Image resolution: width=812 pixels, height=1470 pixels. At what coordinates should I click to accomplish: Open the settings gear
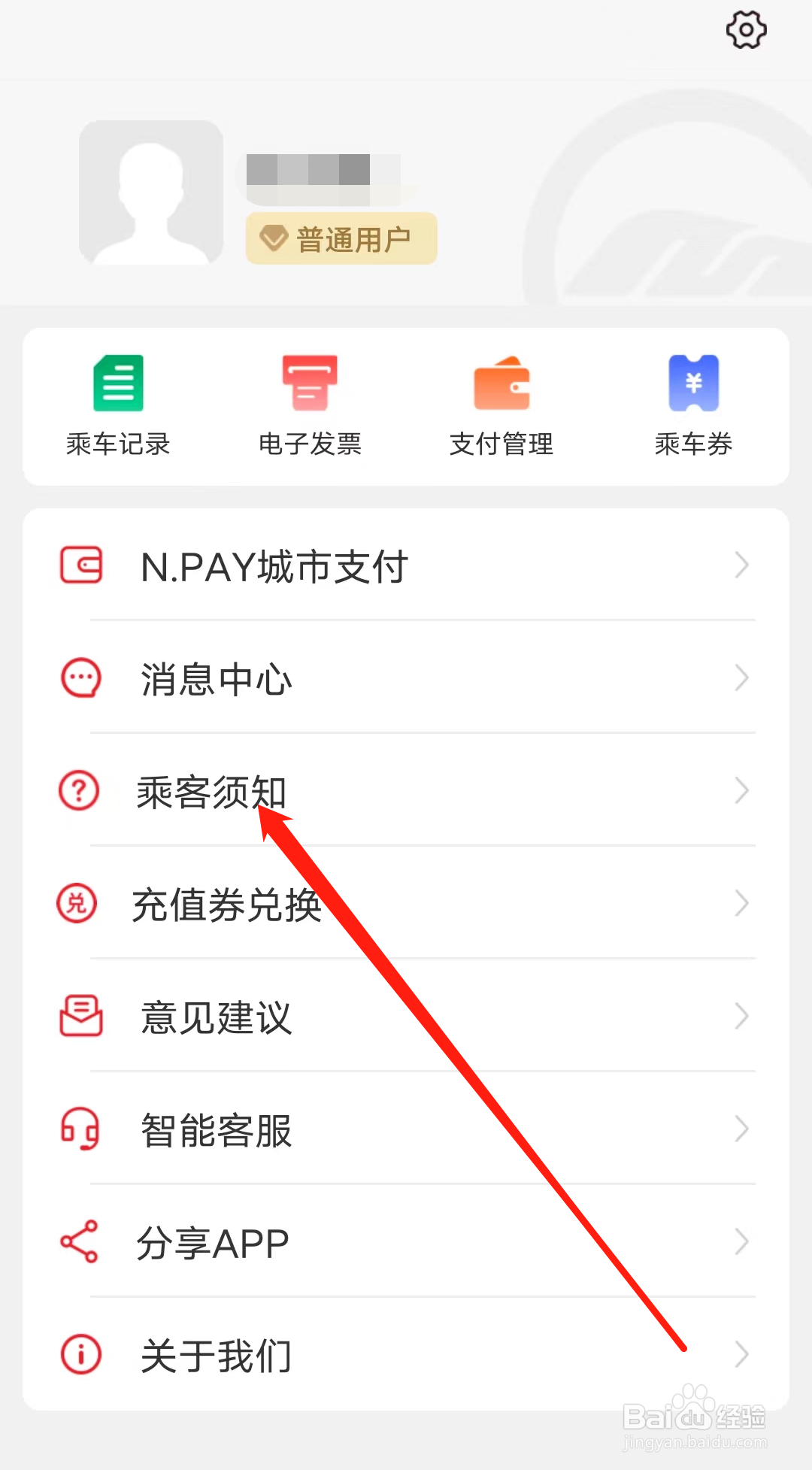[746, 31]
